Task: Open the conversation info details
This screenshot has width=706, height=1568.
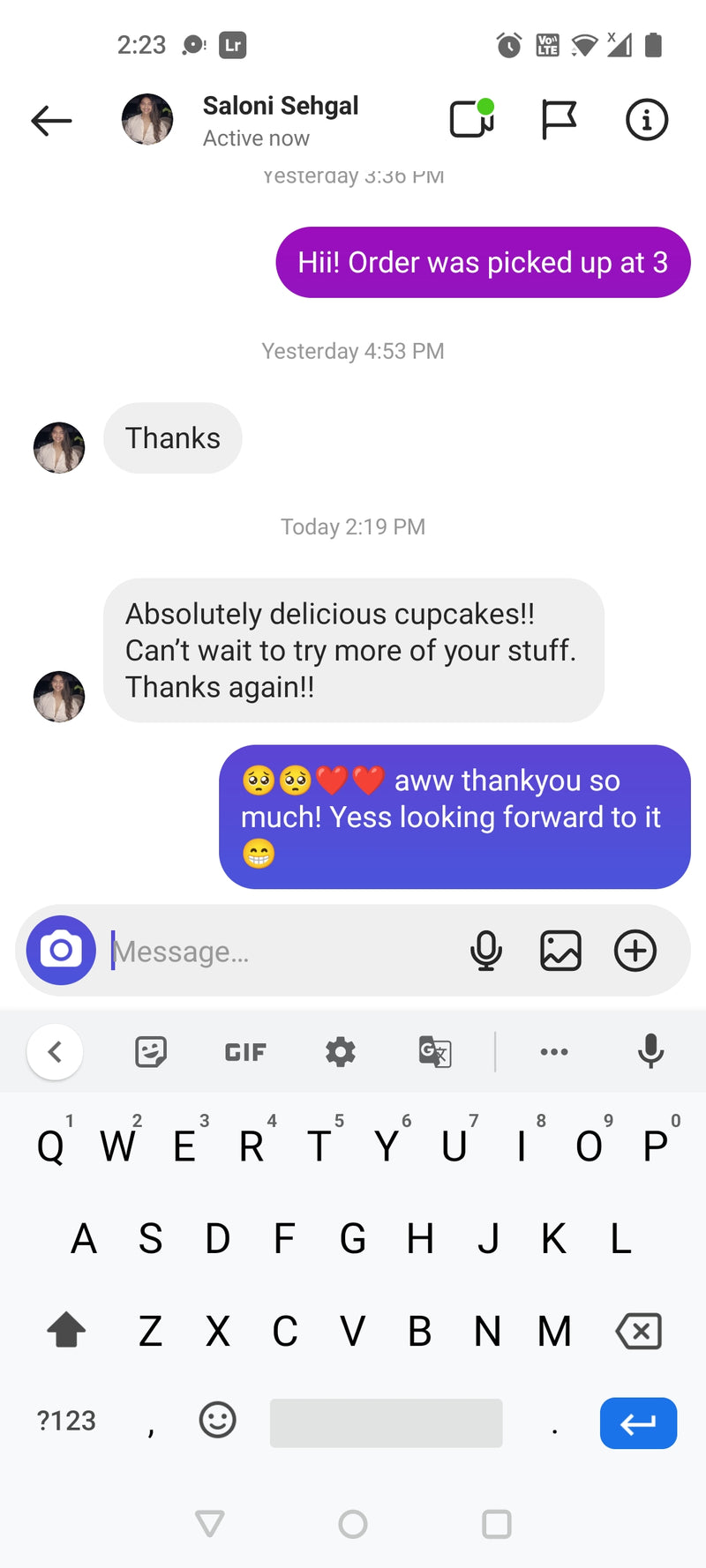Action: [646, 119]
